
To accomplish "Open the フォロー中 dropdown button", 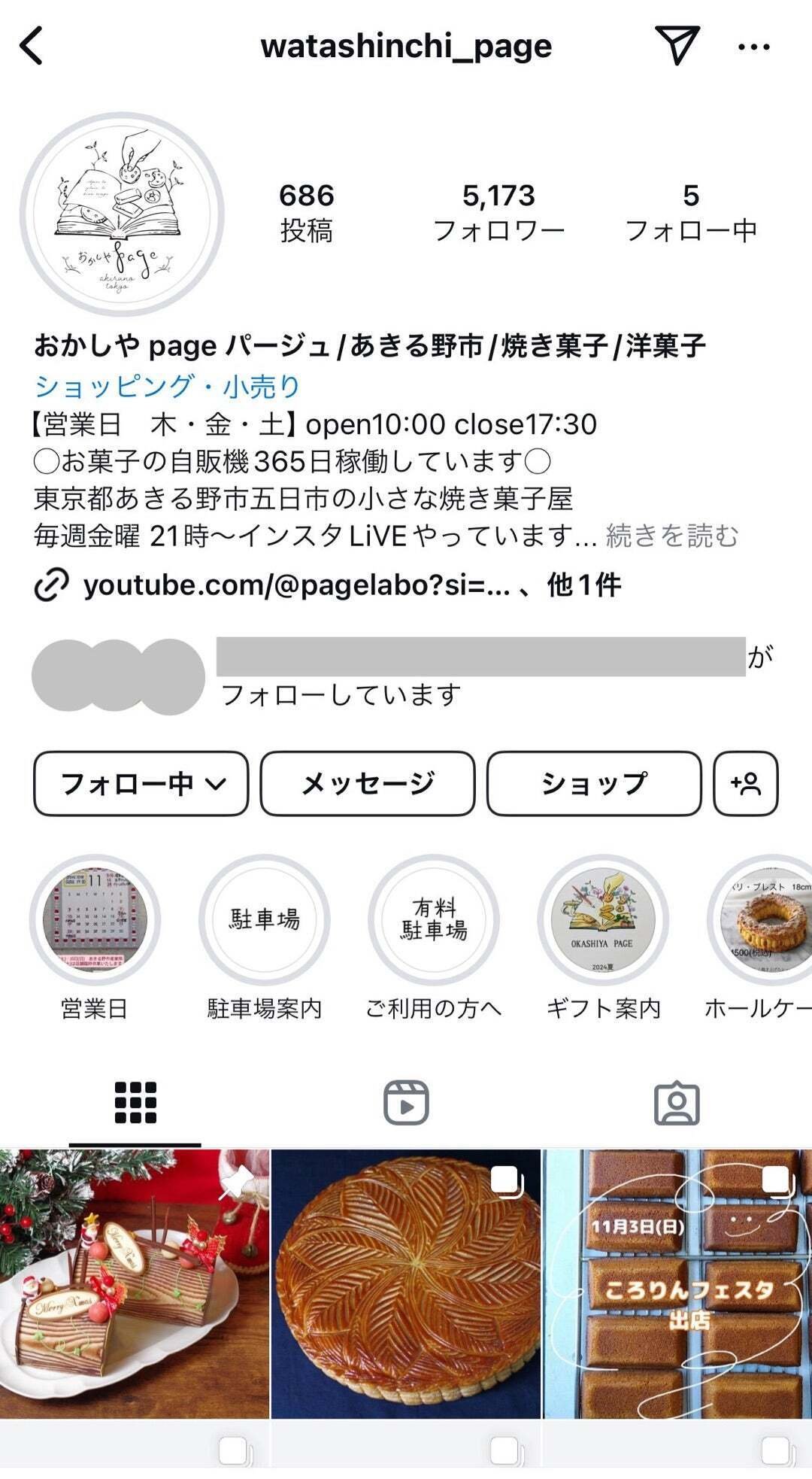I will tap(141, 784).
